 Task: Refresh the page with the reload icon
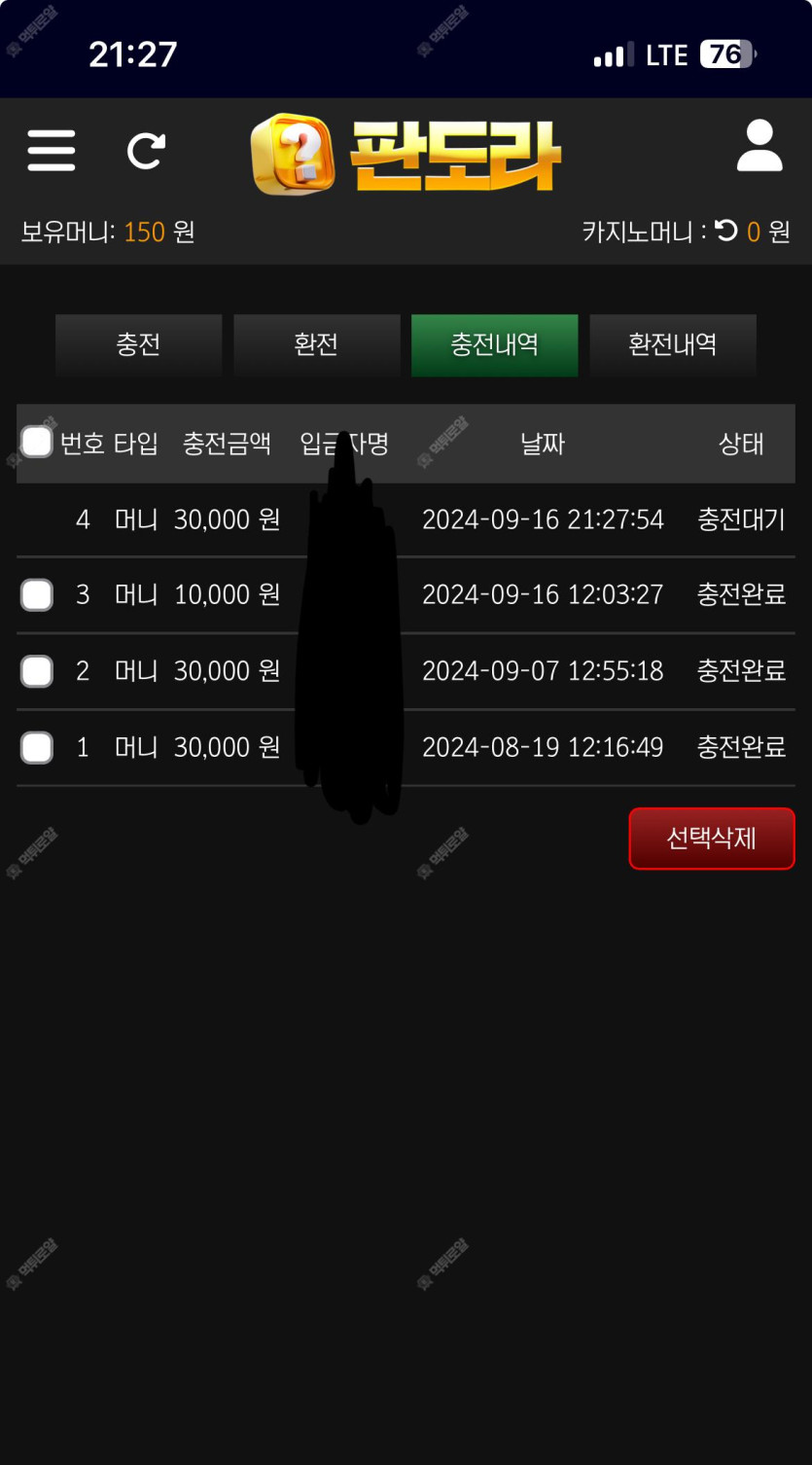click(146, 151)
